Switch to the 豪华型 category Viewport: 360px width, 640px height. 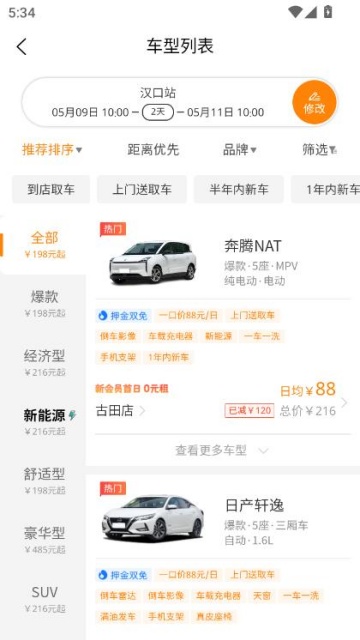point(44,540)
